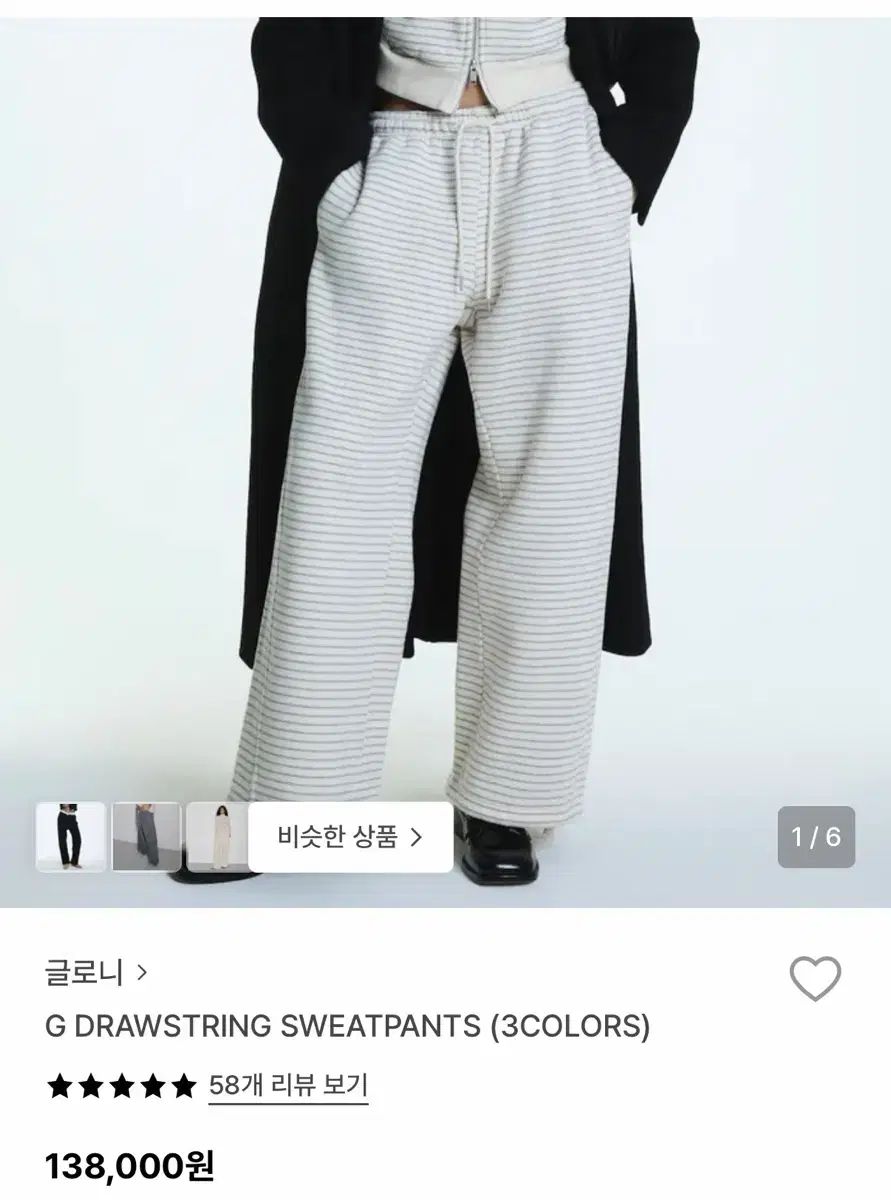This screenshot has width=891, height=1200.
Task: Click the chevron icon beside 글로니
Action: (143, 972)
